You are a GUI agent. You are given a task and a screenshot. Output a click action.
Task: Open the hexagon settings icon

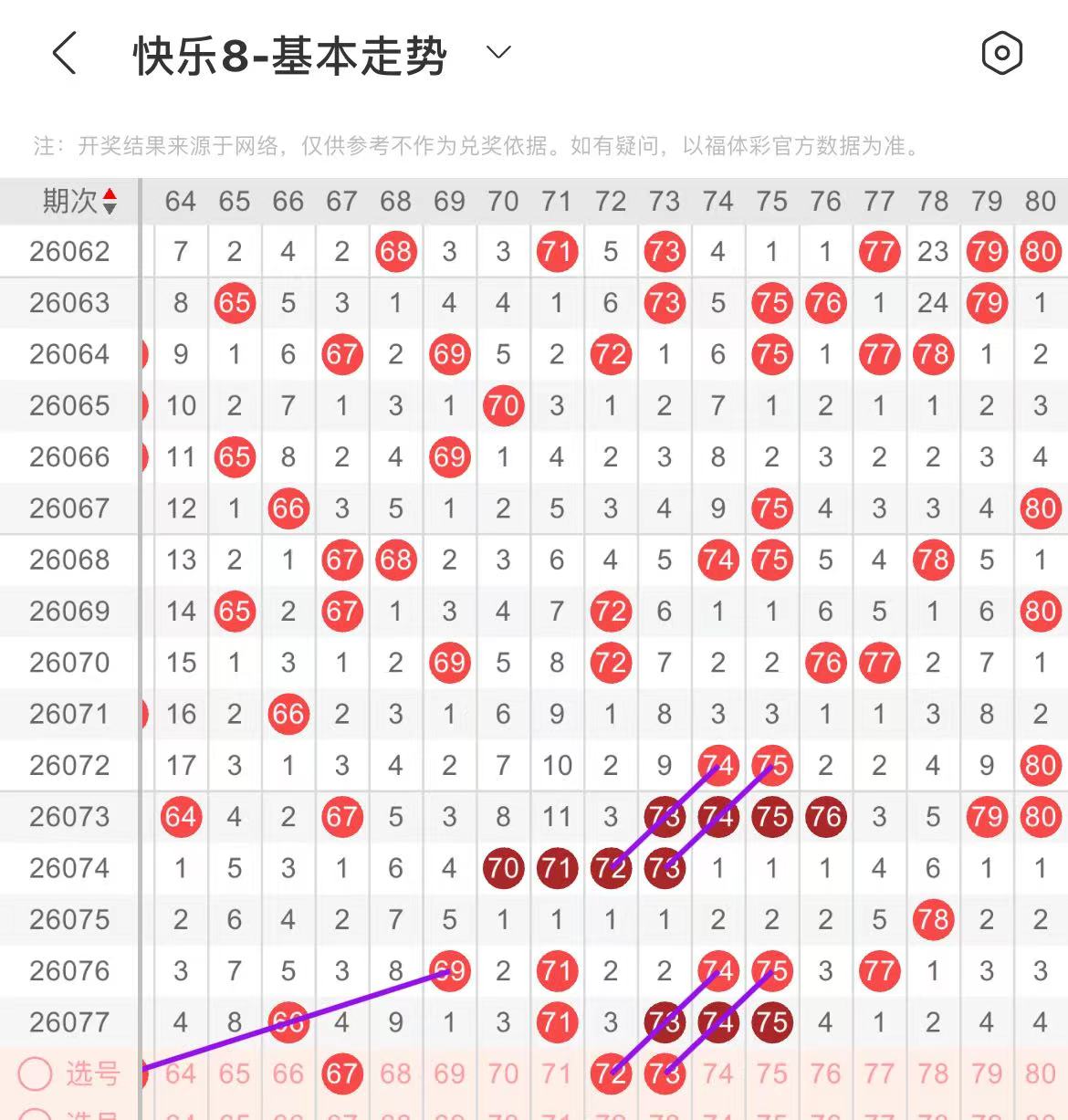coord(1001,53)
